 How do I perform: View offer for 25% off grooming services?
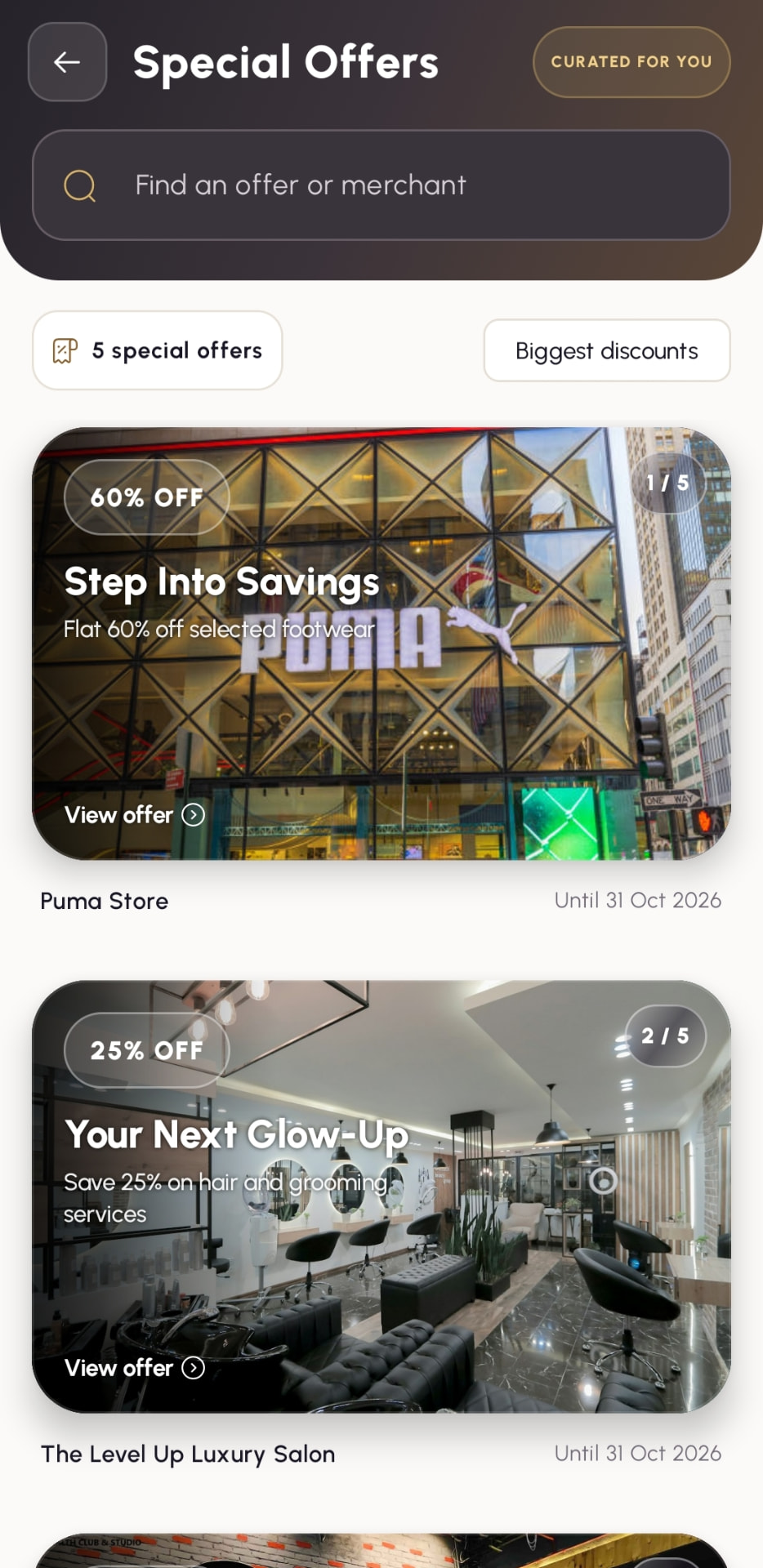click(135, 1368)
